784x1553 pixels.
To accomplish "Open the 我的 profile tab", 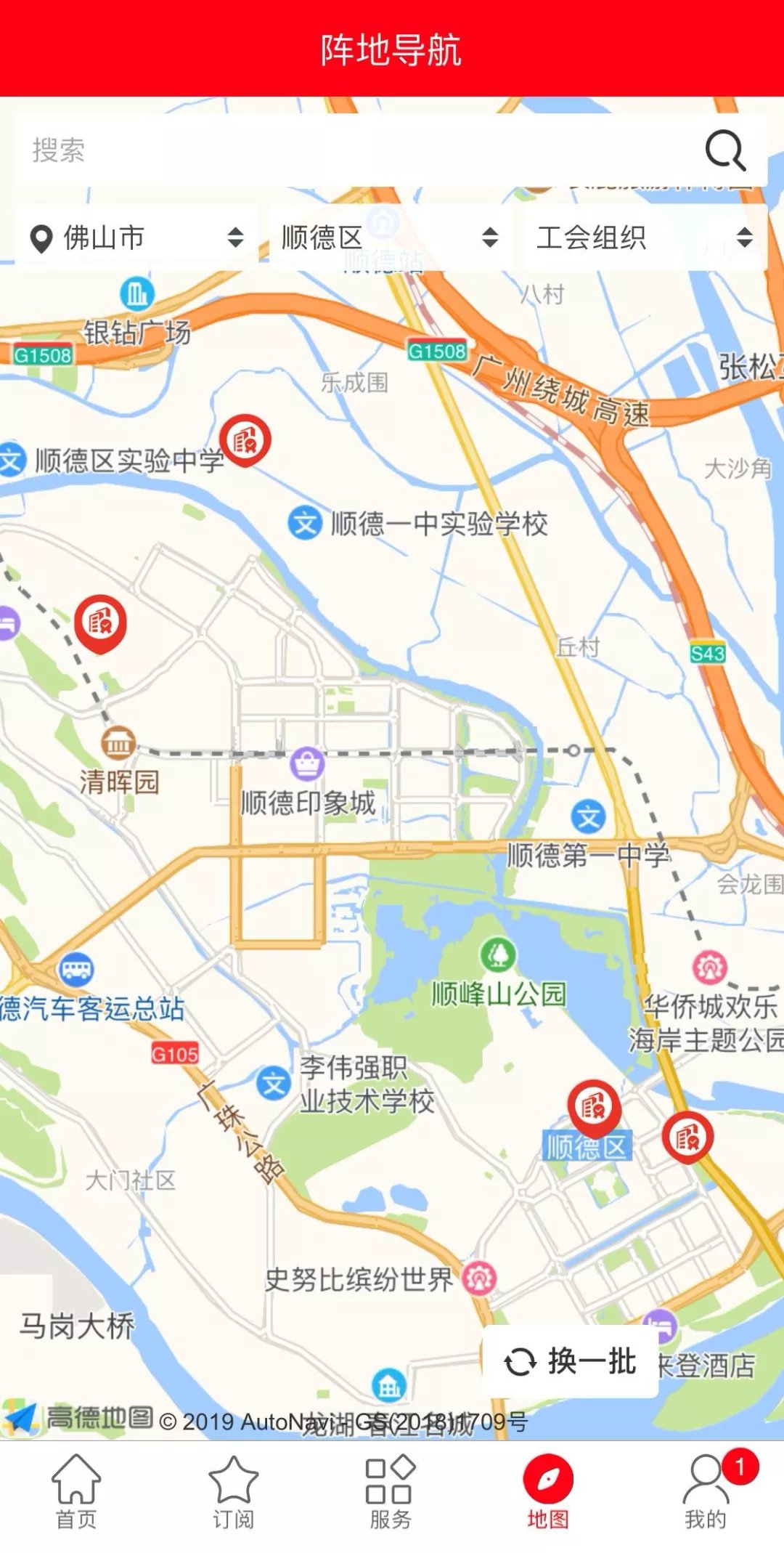I will tap(706, 1493).
